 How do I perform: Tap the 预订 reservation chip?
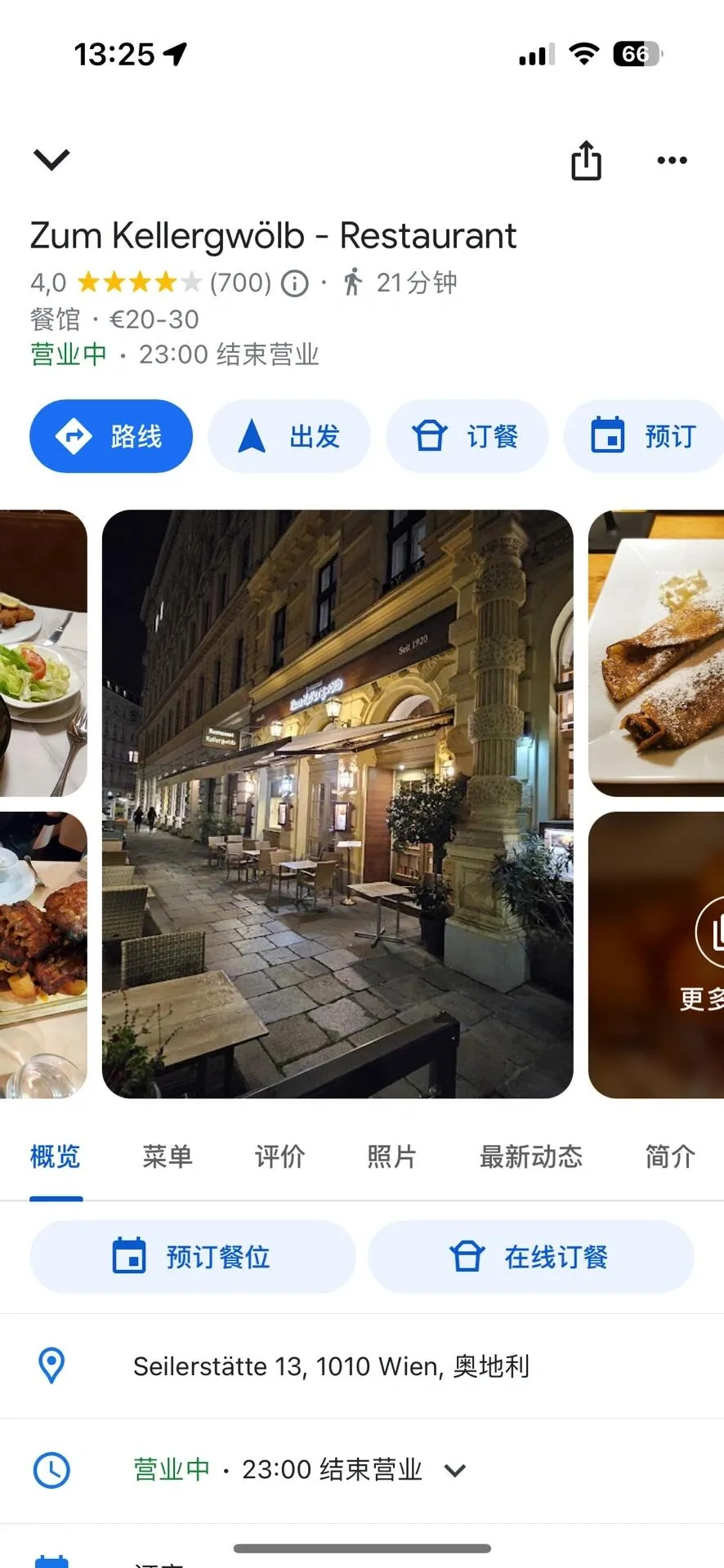[x=644, y=436]
